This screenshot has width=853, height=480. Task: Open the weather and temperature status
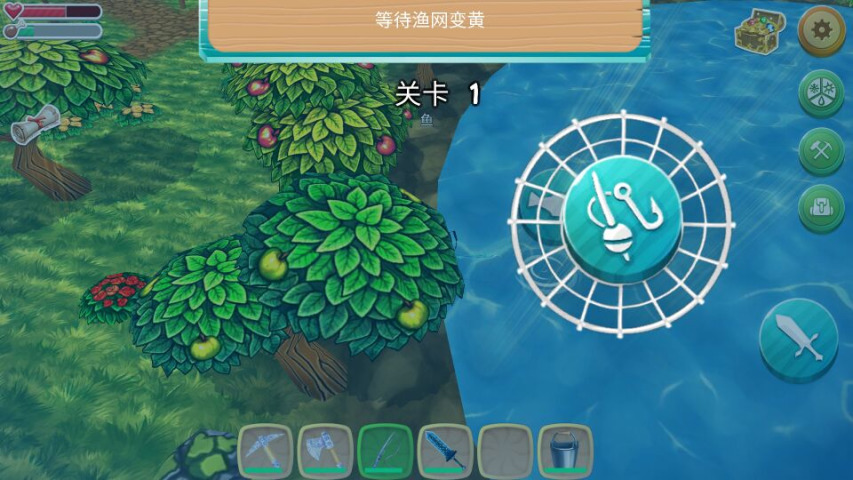821,94
